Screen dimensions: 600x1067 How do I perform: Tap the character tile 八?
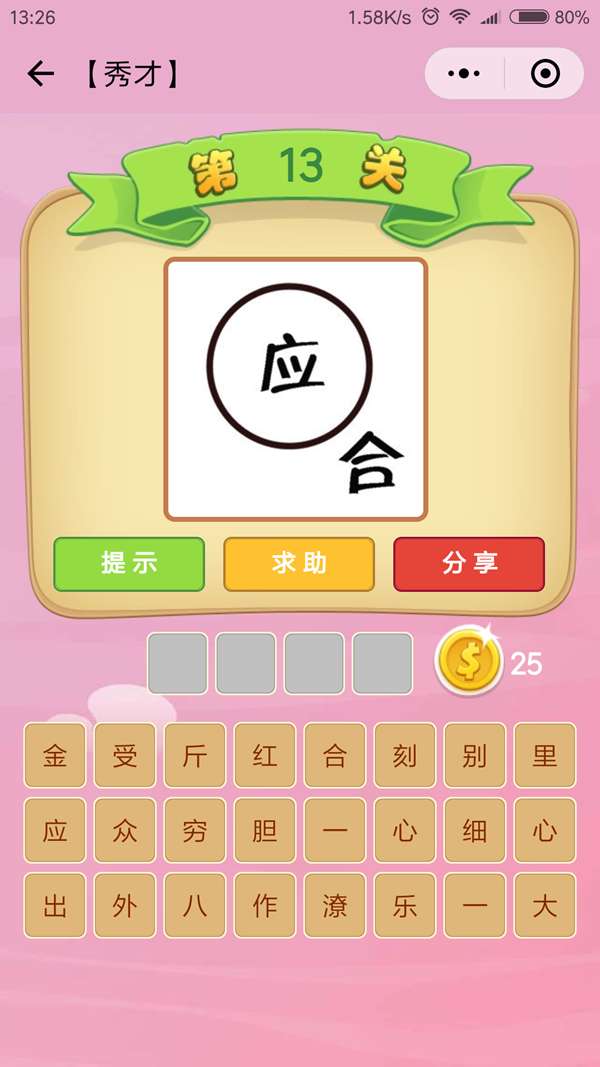pyautogui.click(x=195, y=906)
